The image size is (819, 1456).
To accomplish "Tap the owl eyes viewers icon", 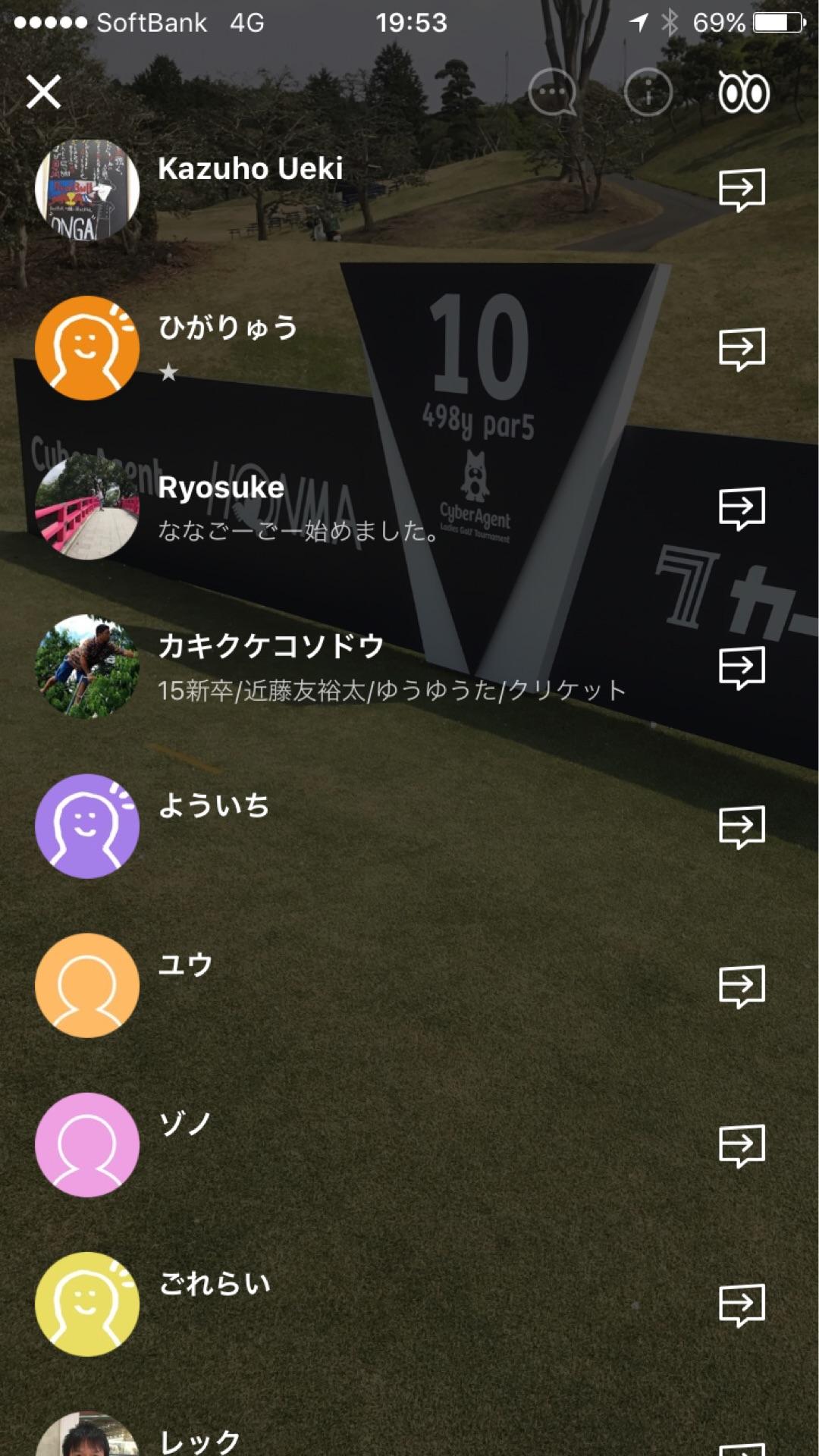I will [747, 93].
